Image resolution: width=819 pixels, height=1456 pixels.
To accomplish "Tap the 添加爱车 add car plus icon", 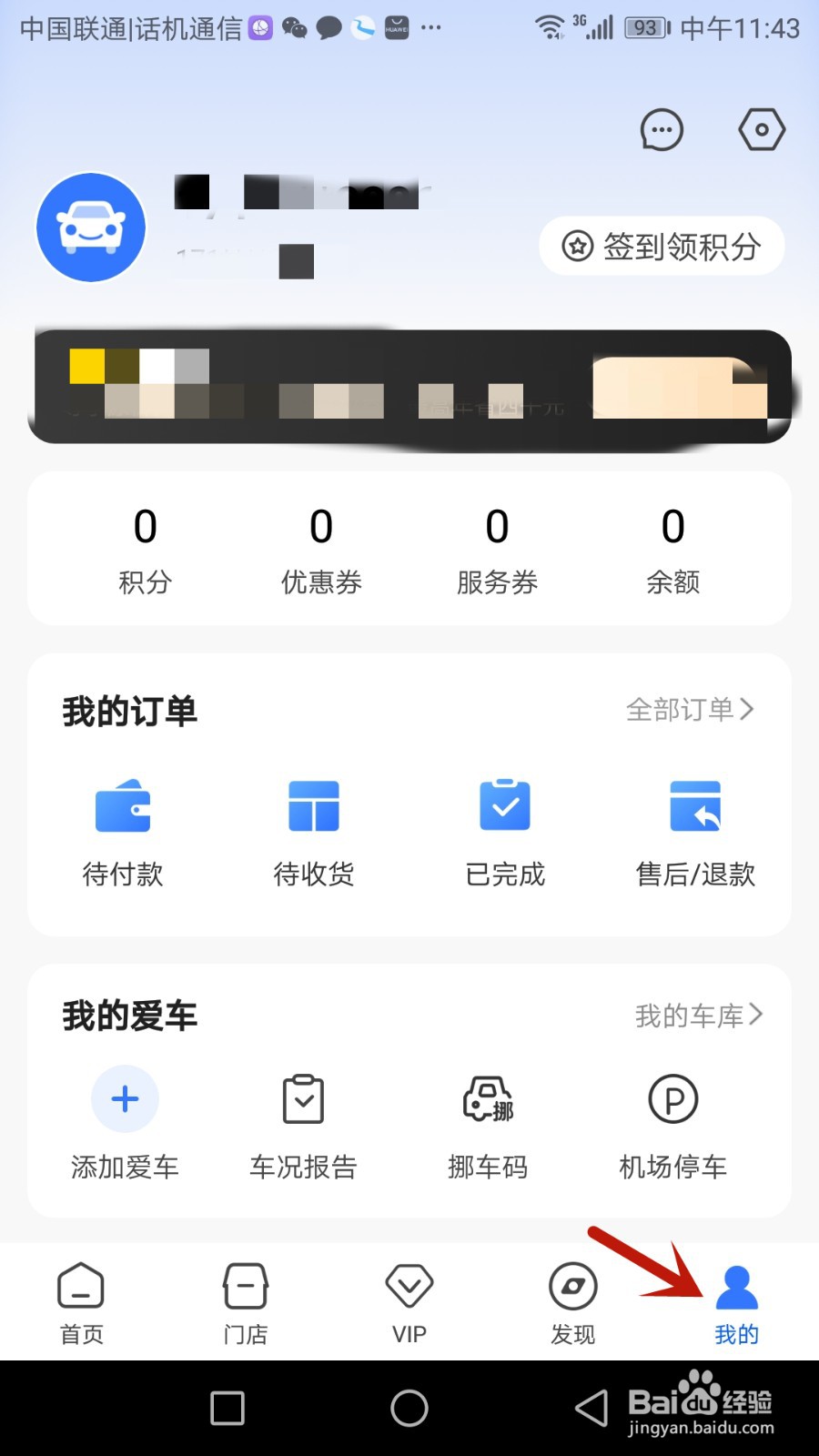I will (125, 1098).
